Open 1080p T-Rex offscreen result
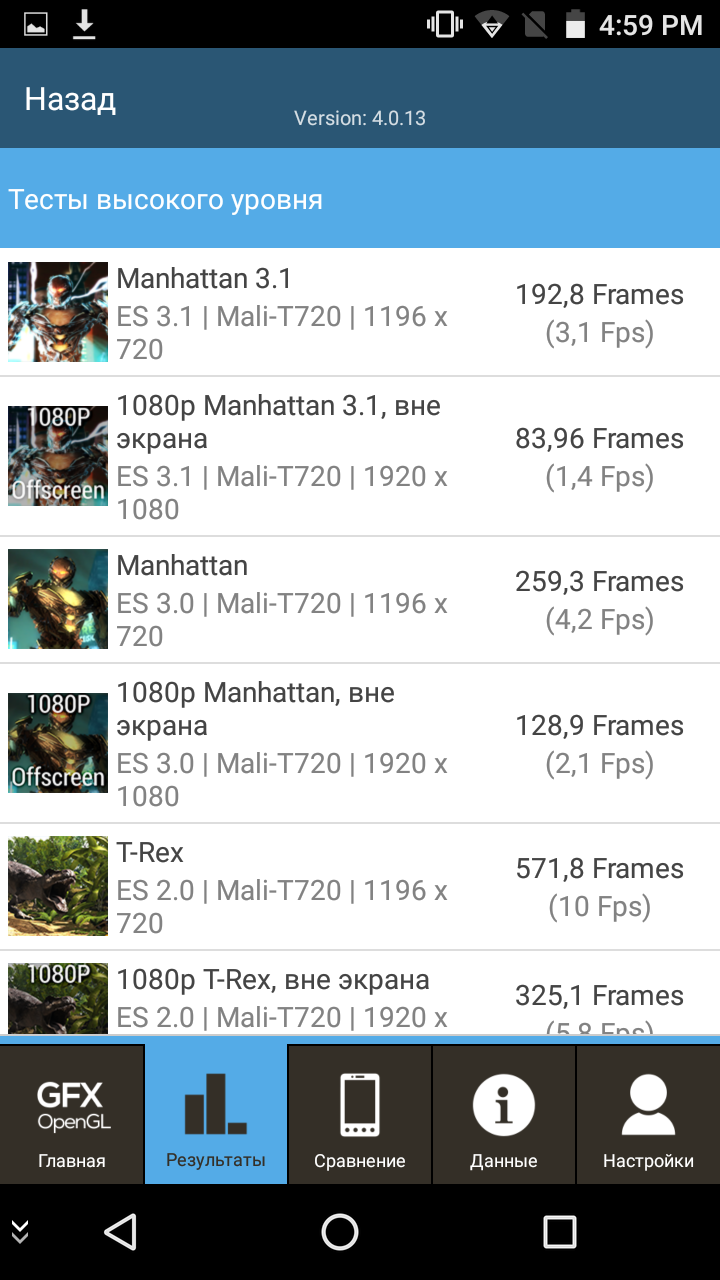The width and height of the screenshot is (720, 1280). [360, 993]
